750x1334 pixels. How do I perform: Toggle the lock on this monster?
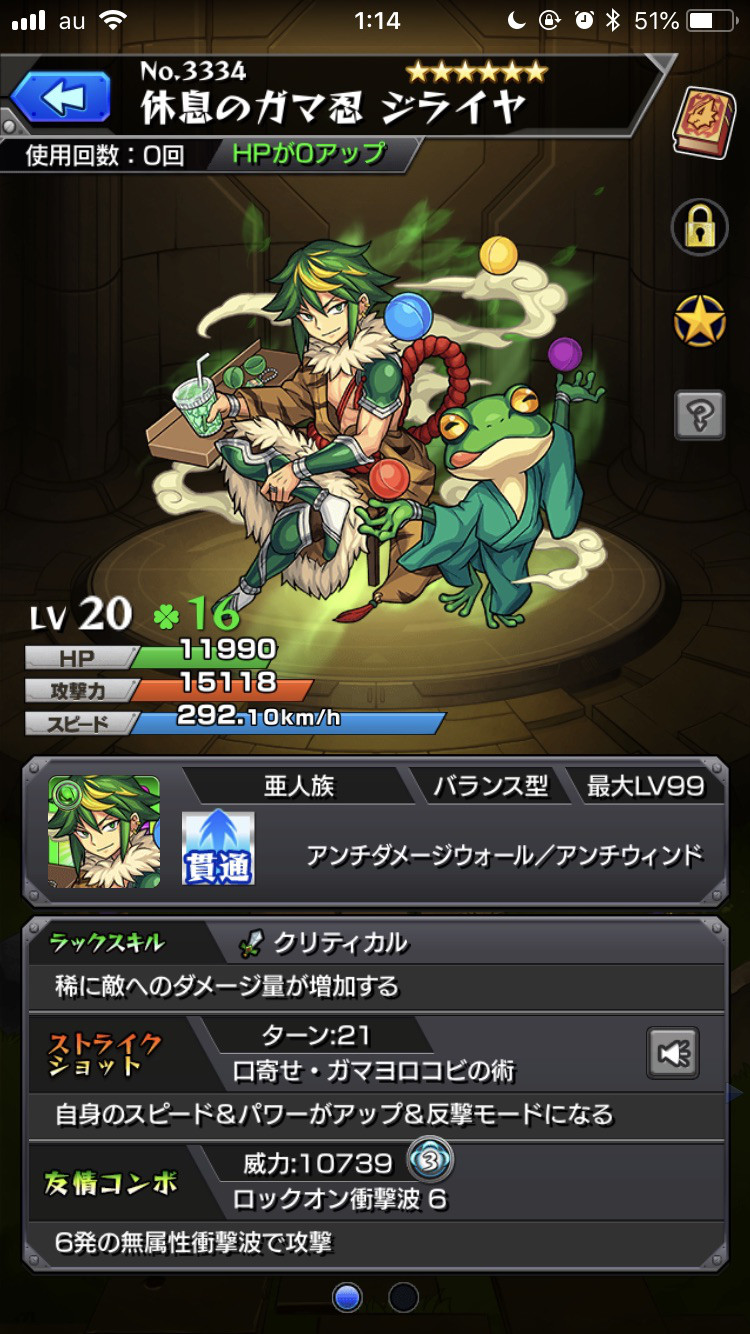coord(699,227)
